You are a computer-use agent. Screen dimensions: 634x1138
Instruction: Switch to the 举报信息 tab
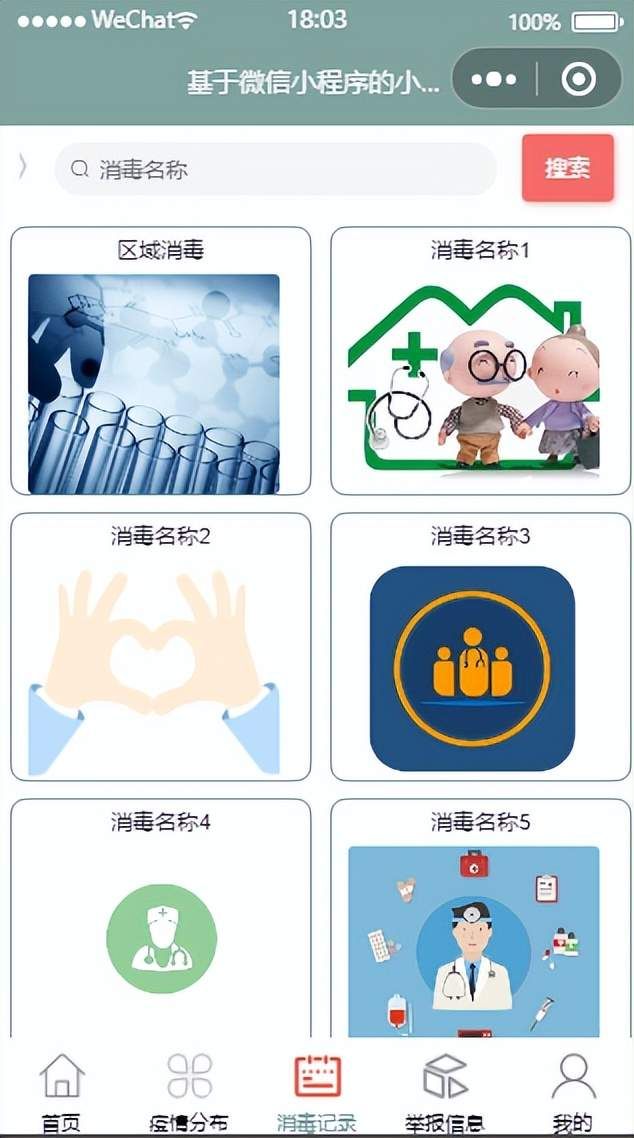pos(445,1090)
